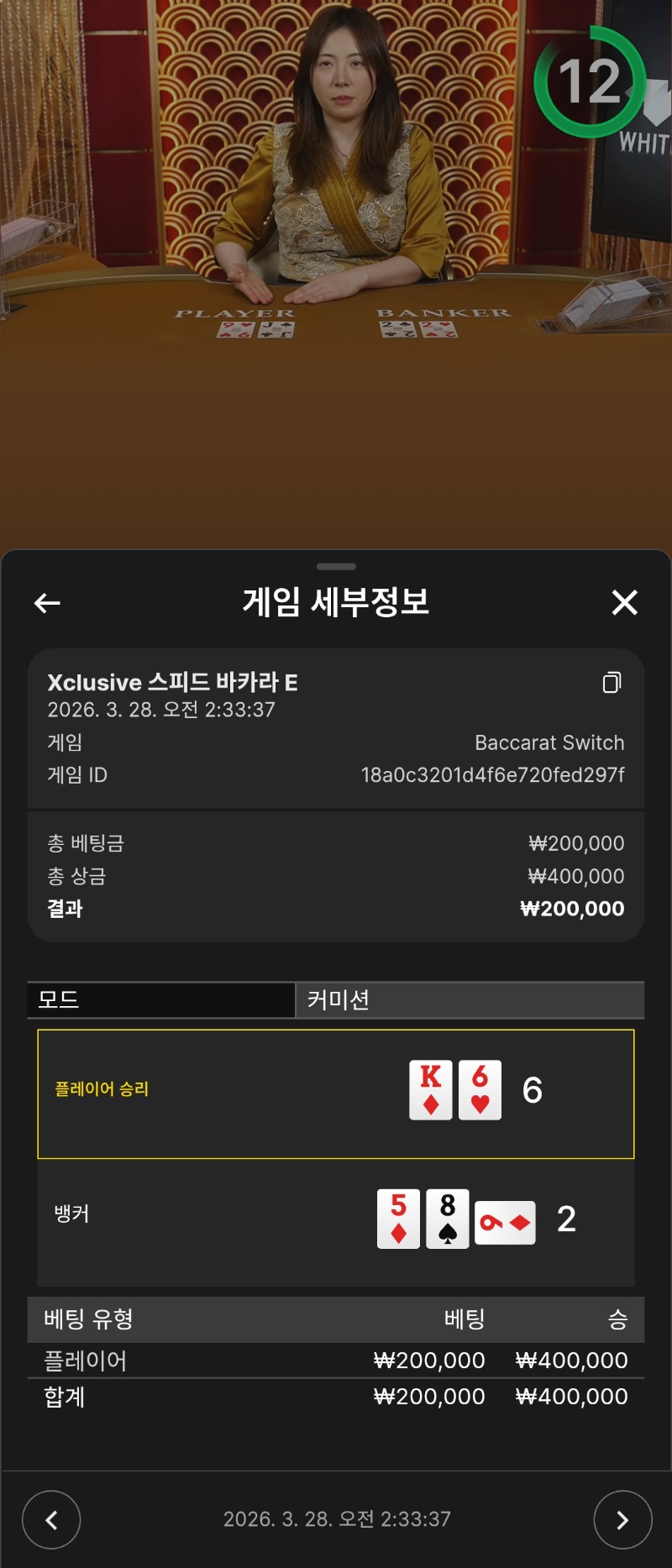Viewport: 672px width, 1568px height.
Task: Go to the previous game record
Action: (x=51, y=1519)
